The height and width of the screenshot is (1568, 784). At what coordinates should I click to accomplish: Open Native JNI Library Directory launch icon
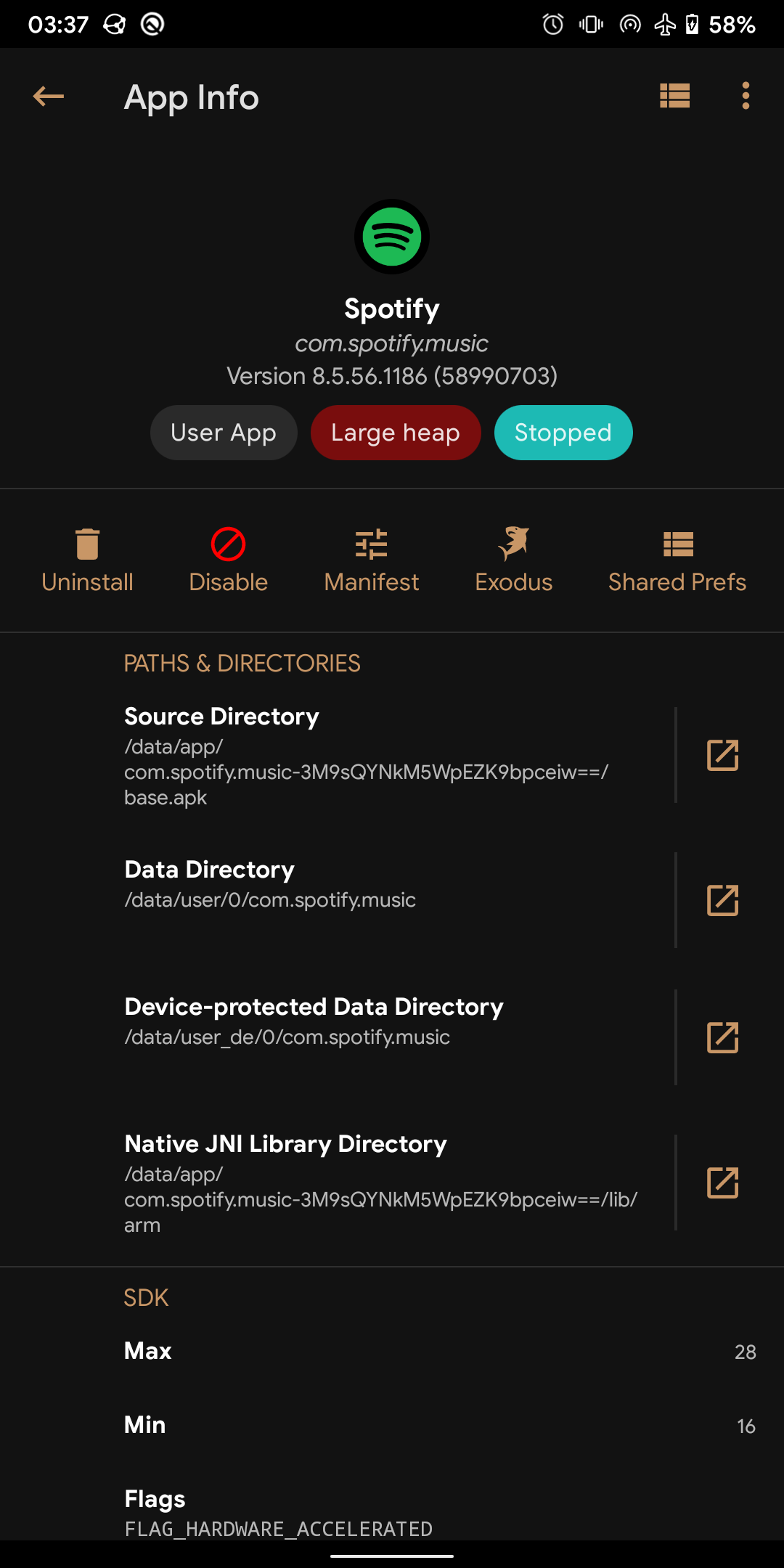click(722, 1183)
